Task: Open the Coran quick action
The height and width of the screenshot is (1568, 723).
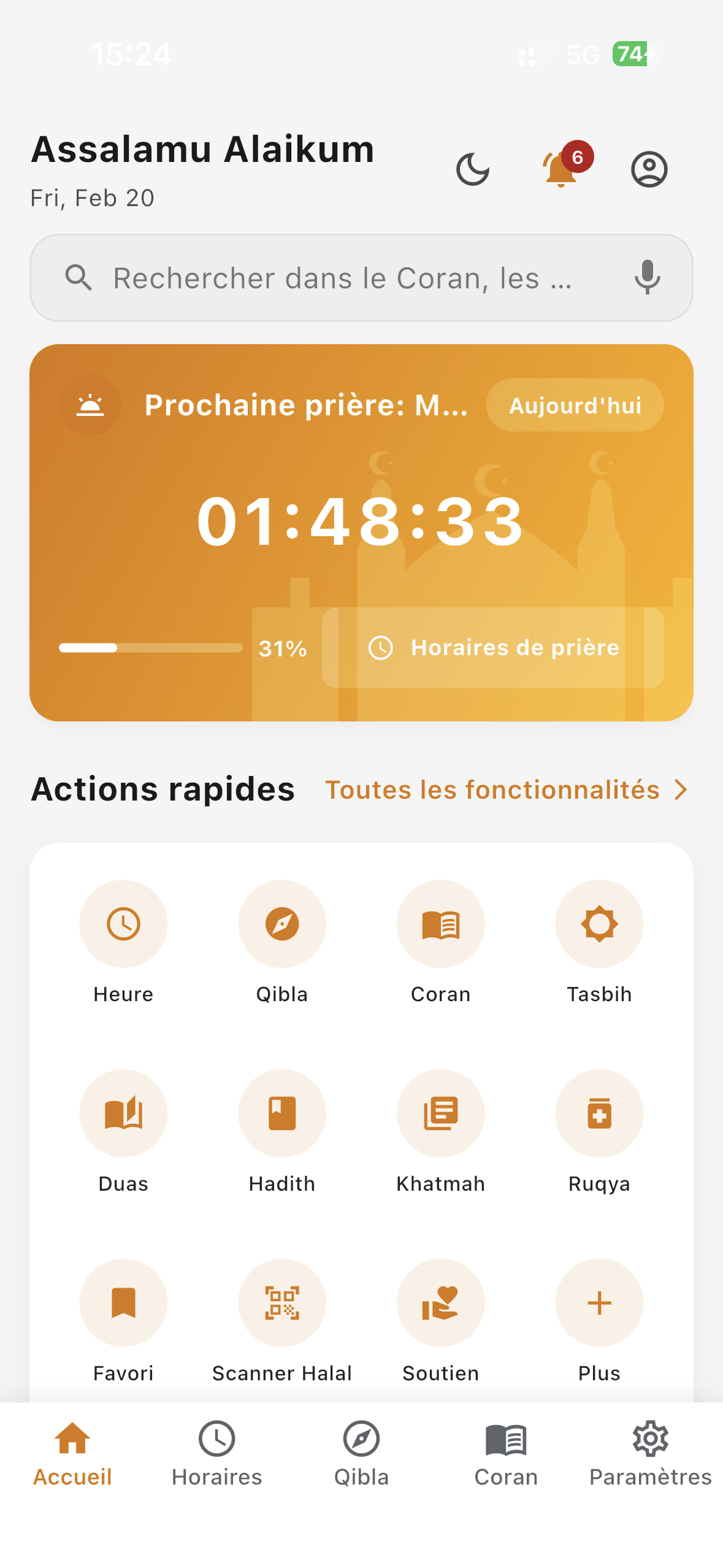Action: (x=440, y=923)
